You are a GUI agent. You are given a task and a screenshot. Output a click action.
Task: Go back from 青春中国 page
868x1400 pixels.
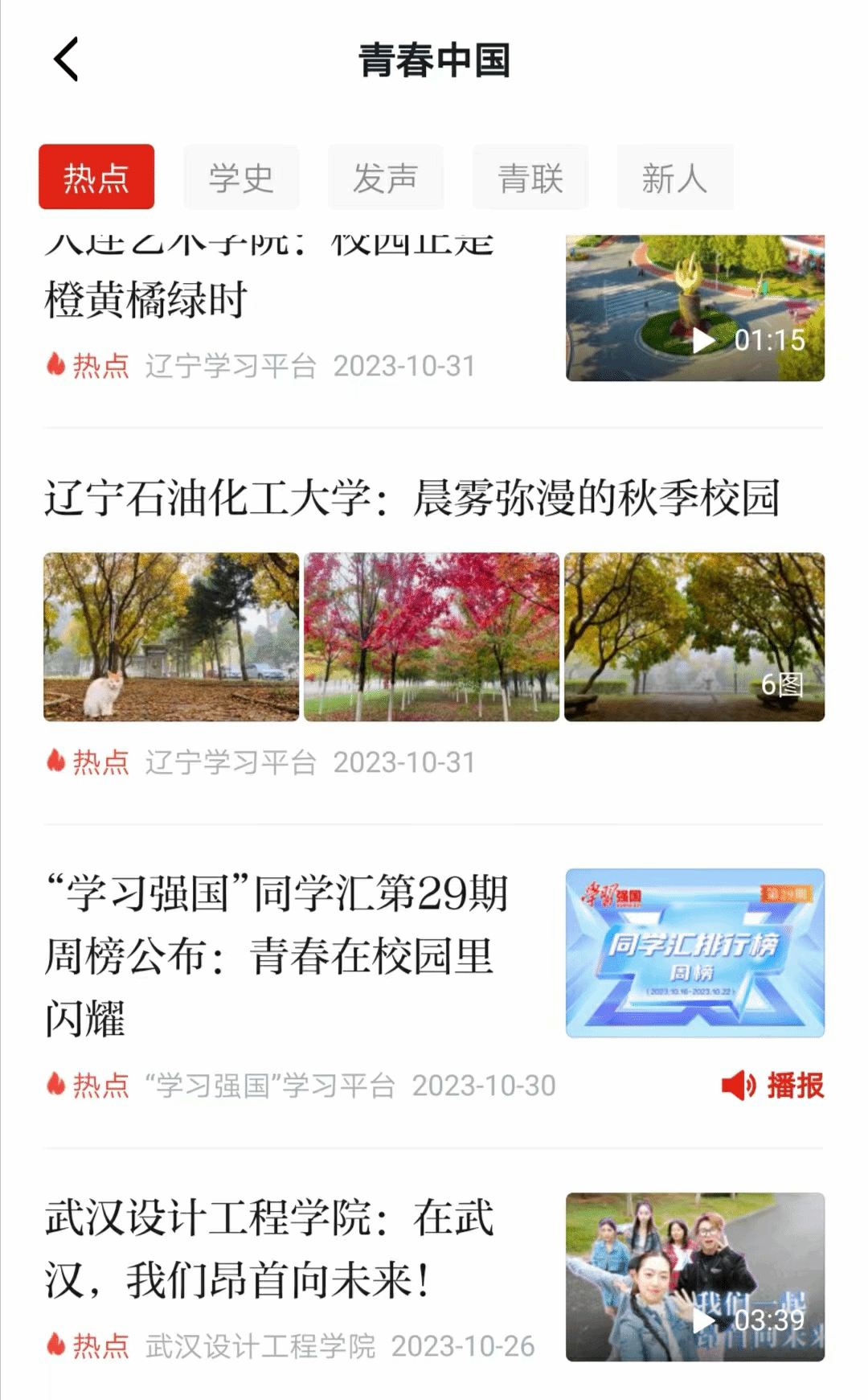67,60
